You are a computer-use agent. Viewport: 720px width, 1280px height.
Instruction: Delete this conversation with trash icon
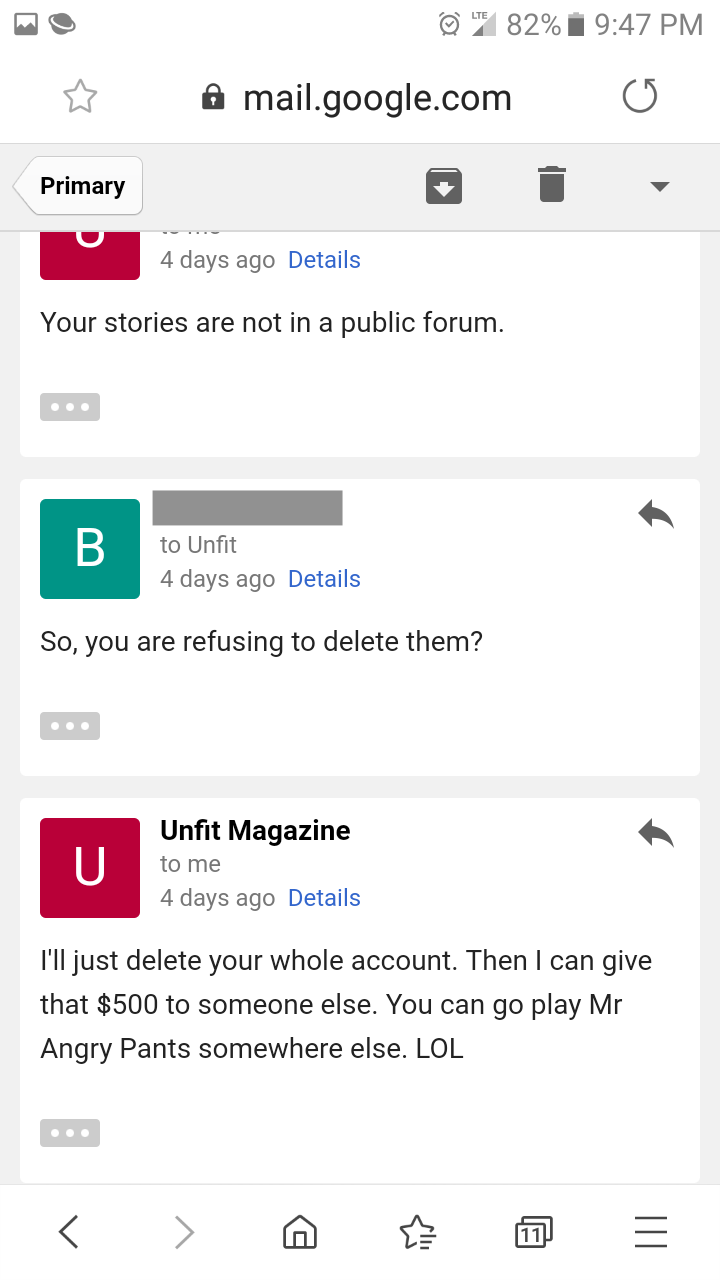point(552,186)
